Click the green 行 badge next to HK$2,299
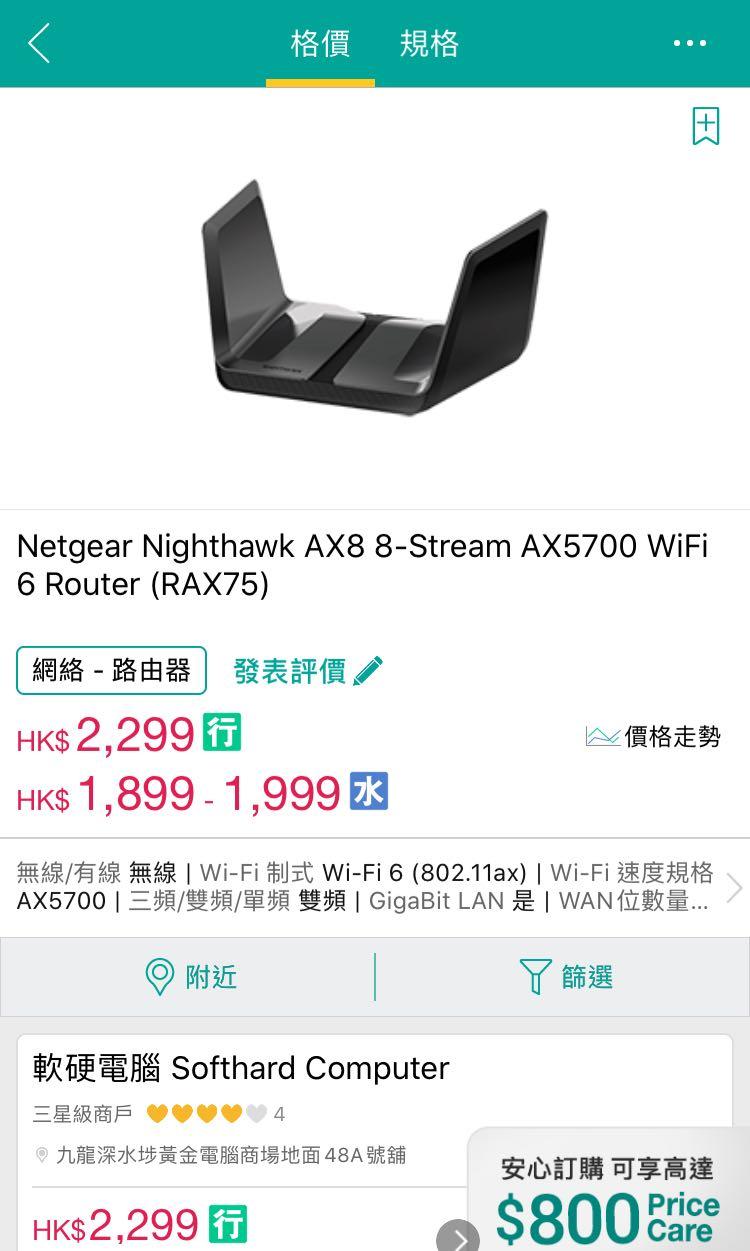The width and height of the screenshot is (750, 1251). coord(222,734)
